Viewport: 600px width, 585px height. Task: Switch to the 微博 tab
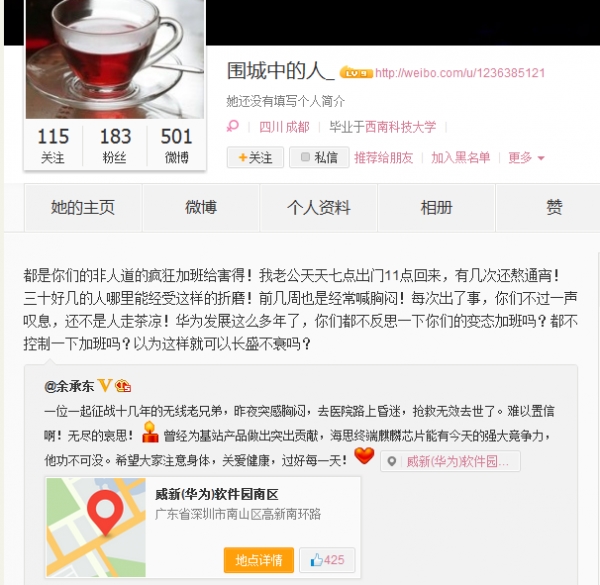click(x=201, y=208)
